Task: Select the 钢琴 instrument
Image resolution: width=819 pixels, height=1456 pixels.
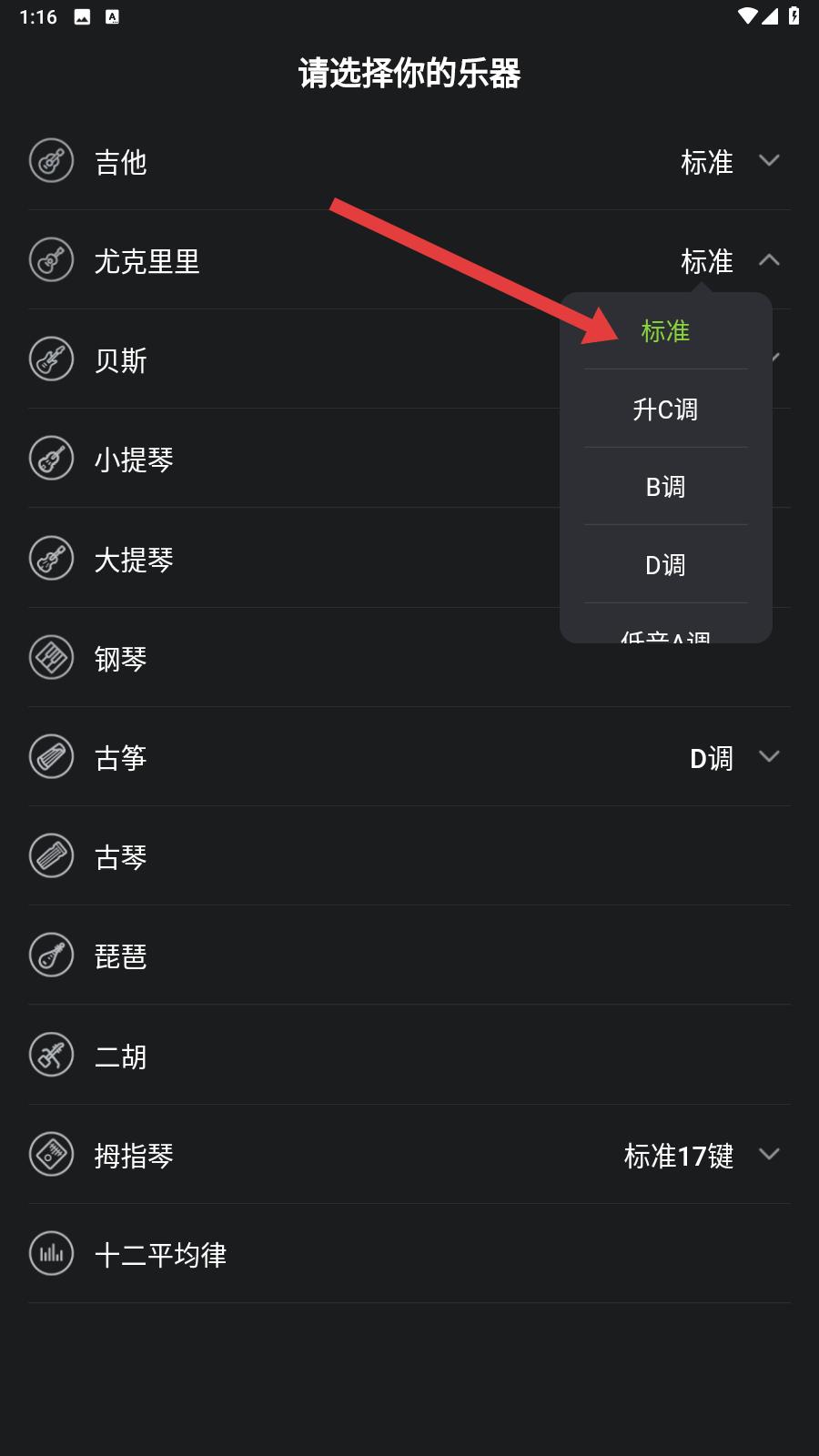Action: point(409,658)
